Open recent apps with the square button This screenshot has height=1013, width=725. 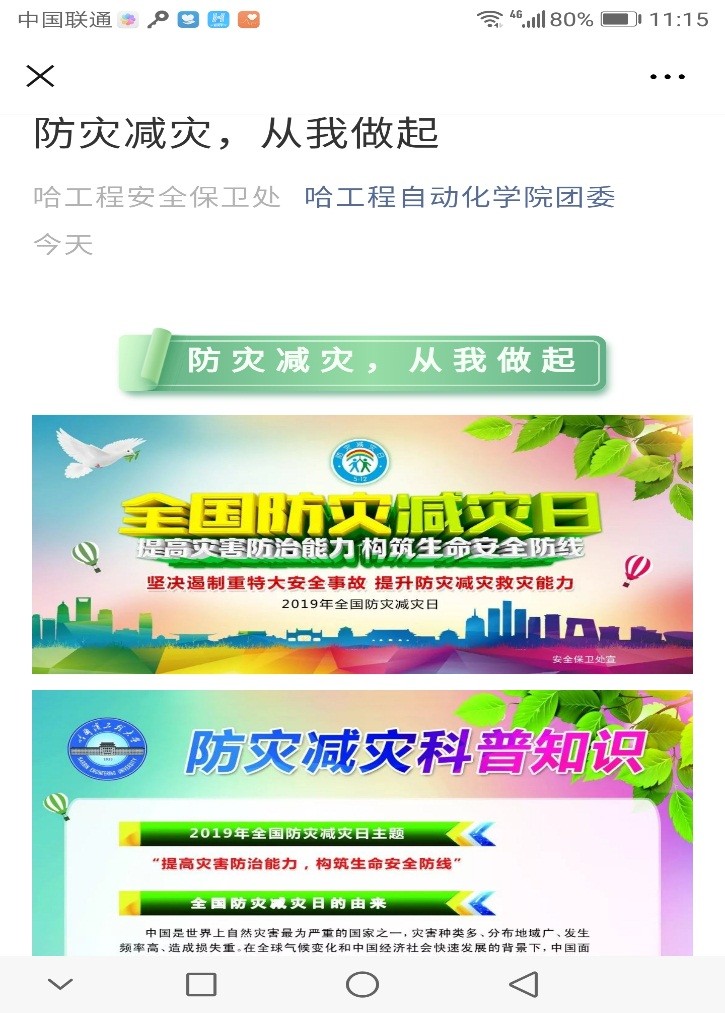coord(201,984)
